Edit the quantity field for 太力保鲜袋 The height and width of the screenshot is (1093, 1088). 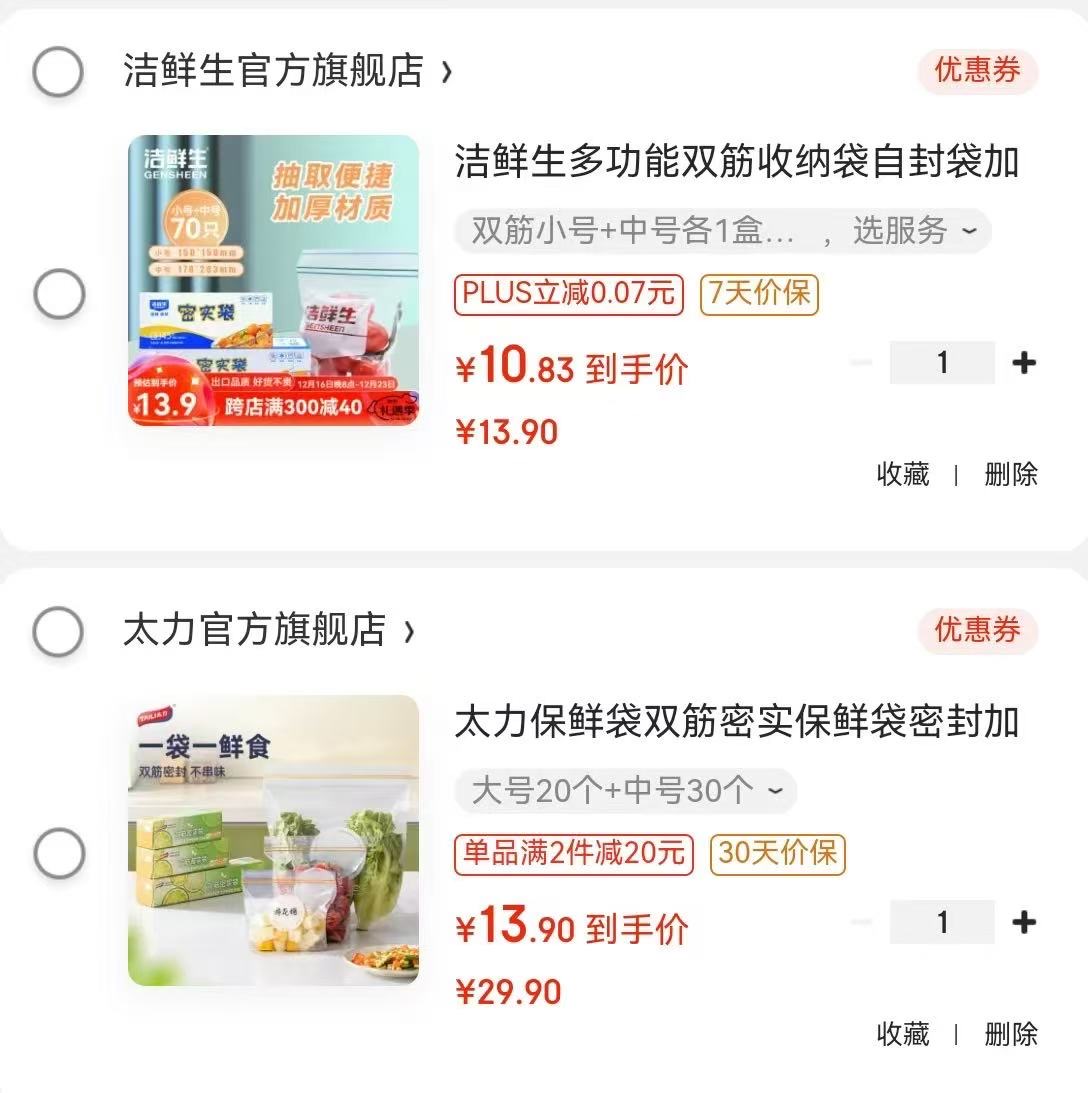pyautogui.click(x=942, y=922)
